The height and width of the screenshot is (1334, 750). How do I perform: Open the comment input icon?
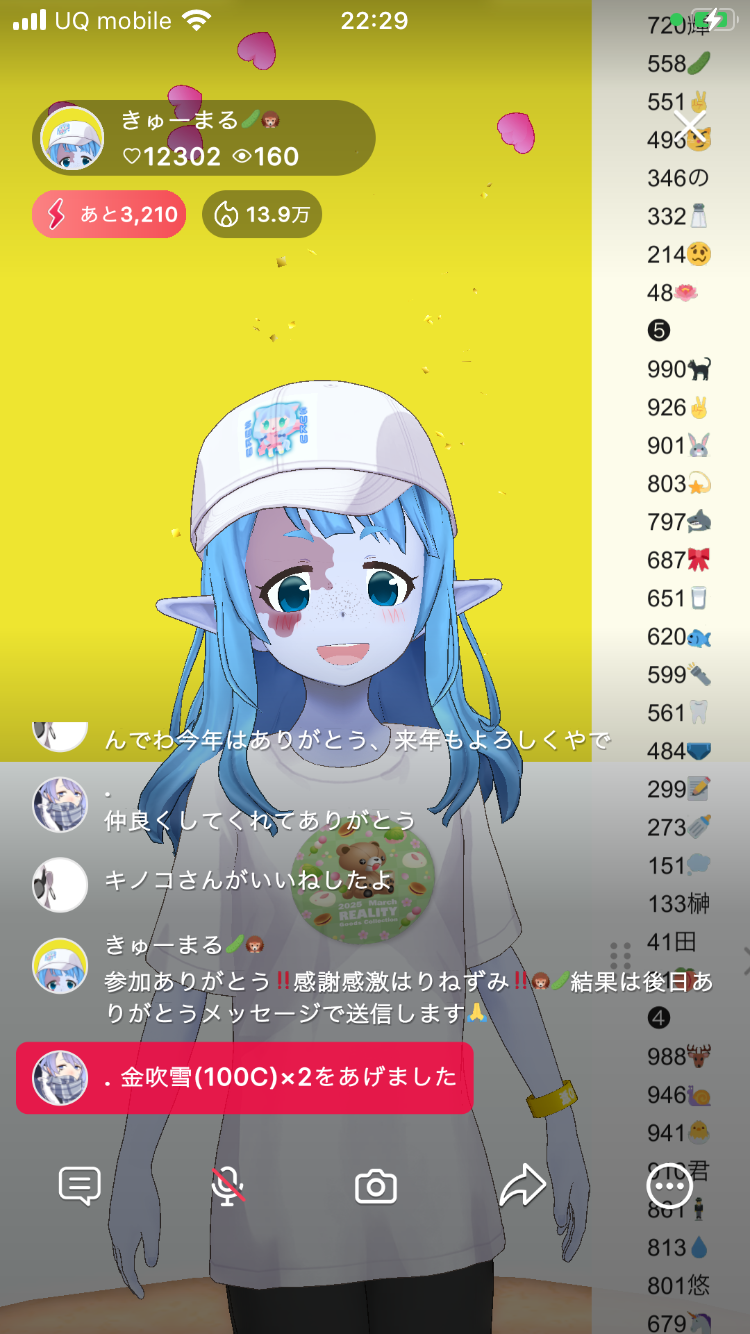click(x=79, y=1186)
